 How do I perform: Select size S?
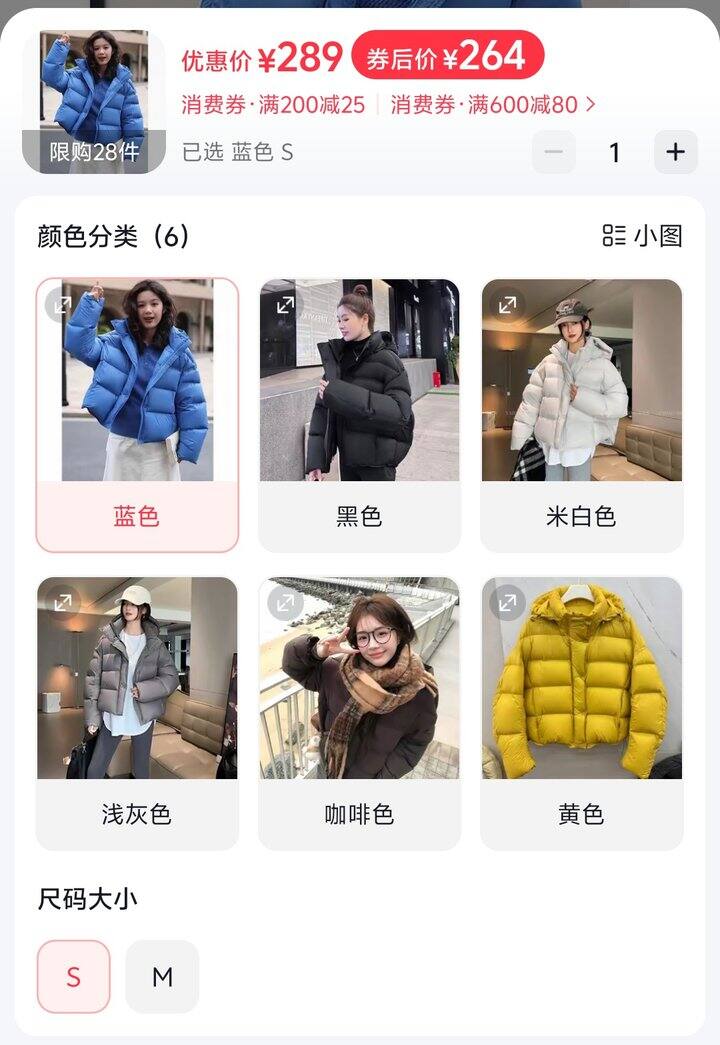(73, 977)
